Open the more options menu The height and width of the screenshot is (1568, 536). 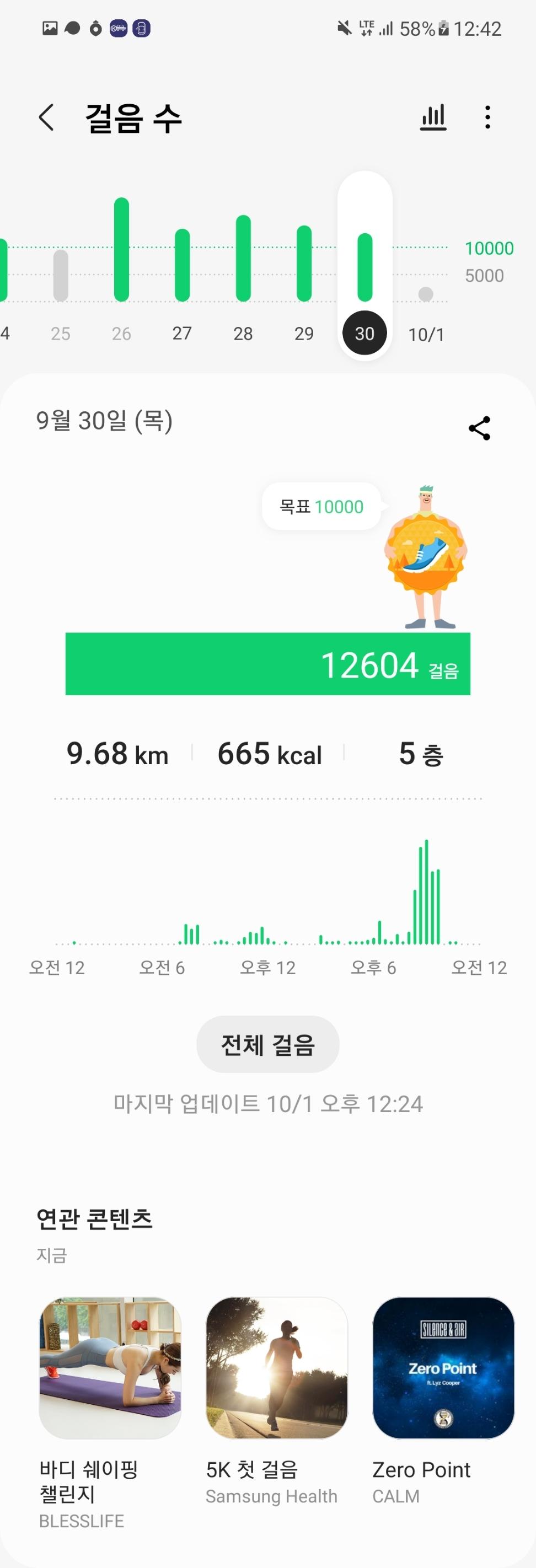click(487, 117)
